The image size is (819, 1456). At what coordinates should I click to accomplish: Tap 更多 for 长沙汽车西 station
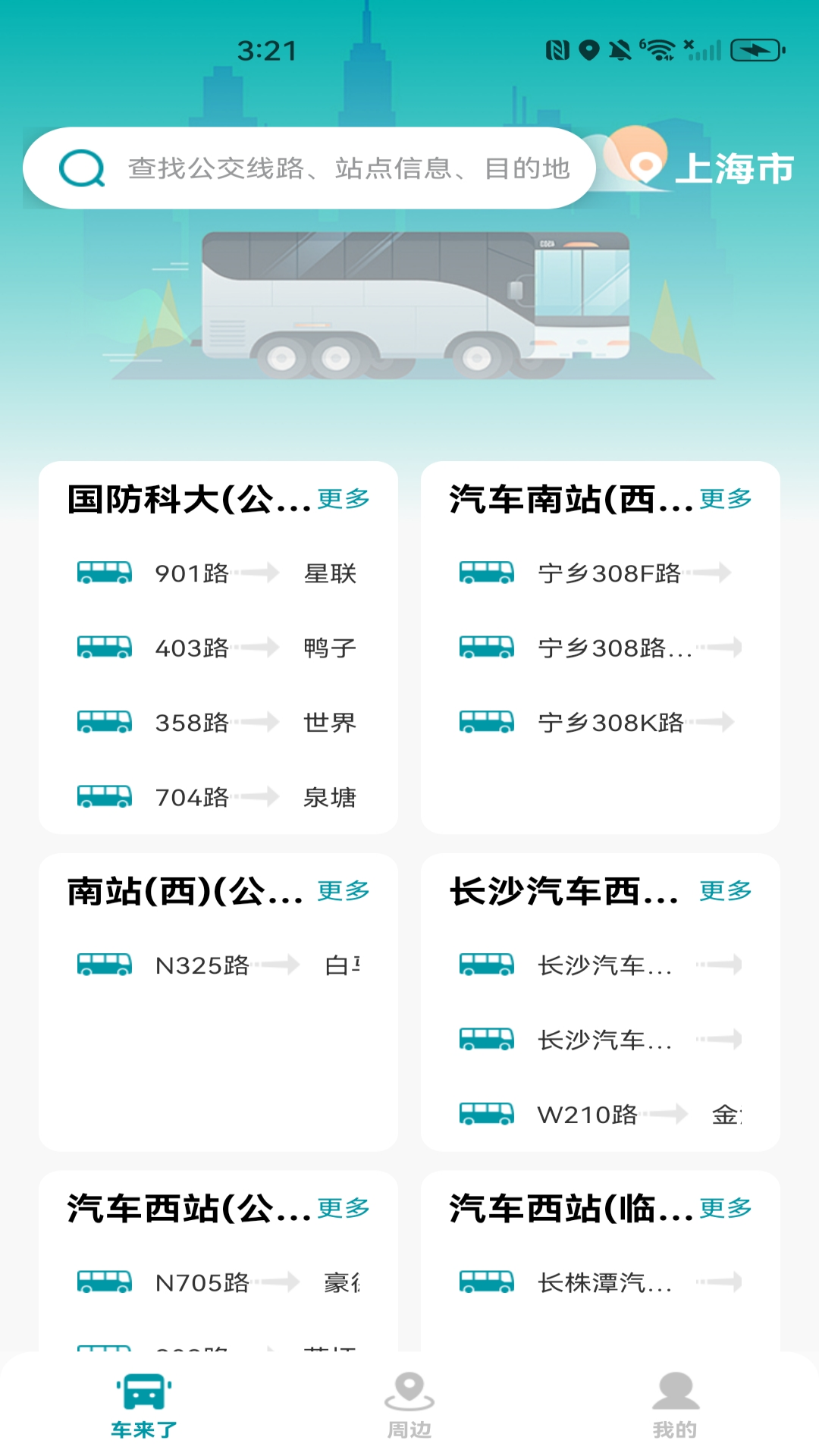coord(725,891)
